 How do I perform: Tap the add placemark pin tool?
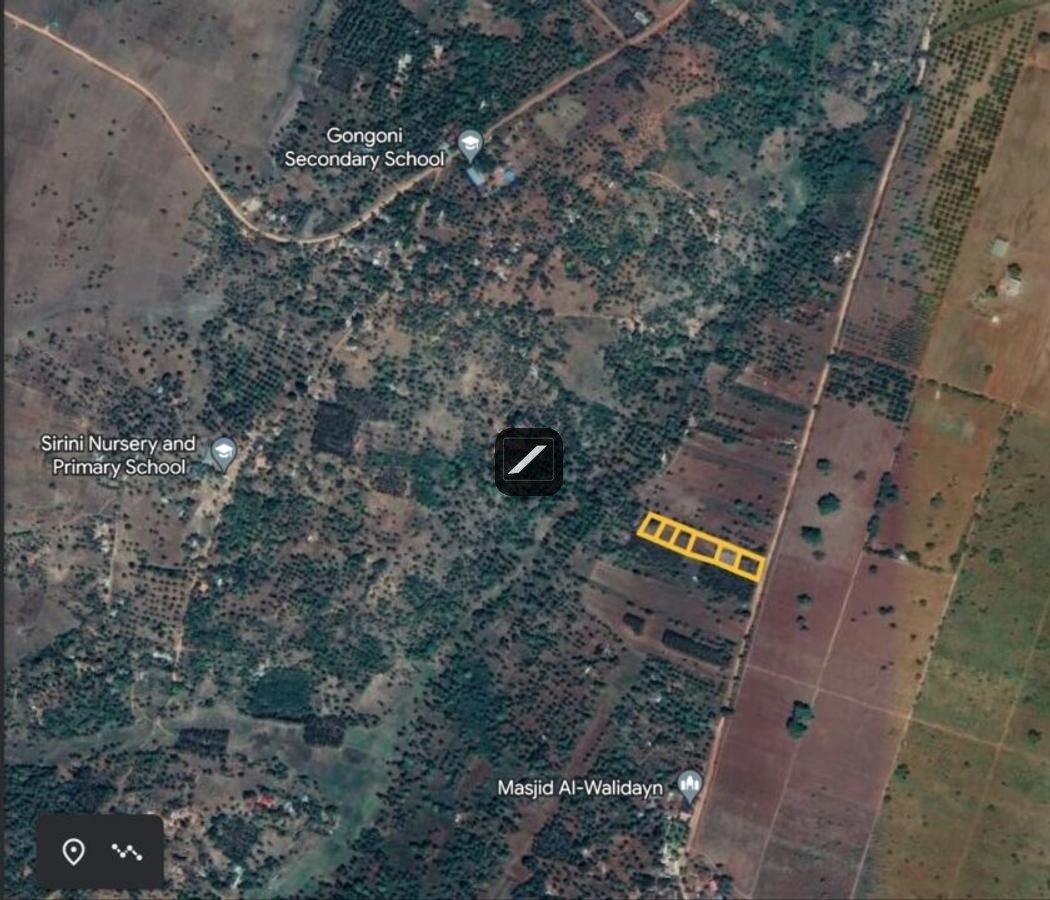73,852
